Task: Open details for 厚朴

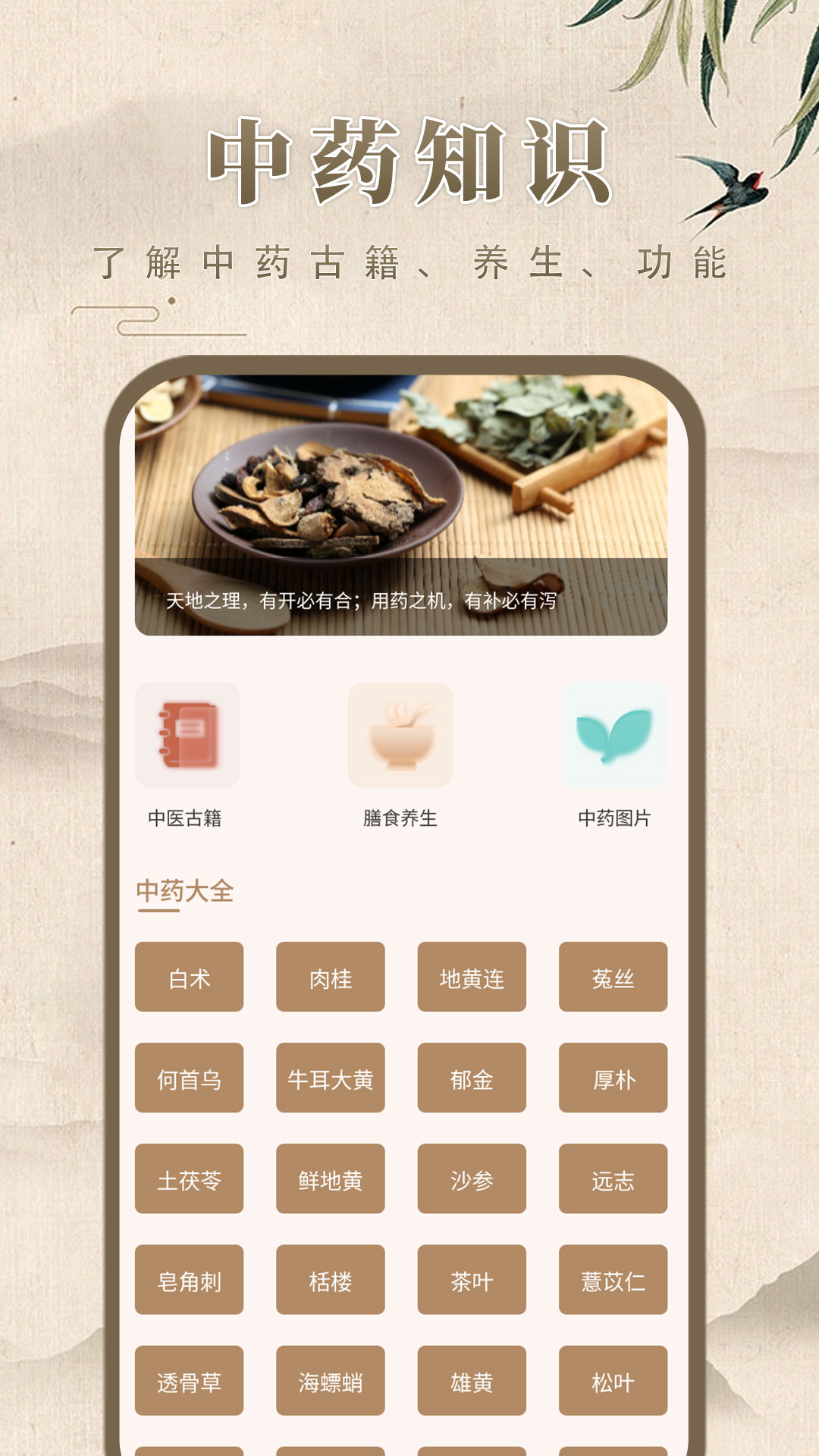Action: coord(613,1078)
